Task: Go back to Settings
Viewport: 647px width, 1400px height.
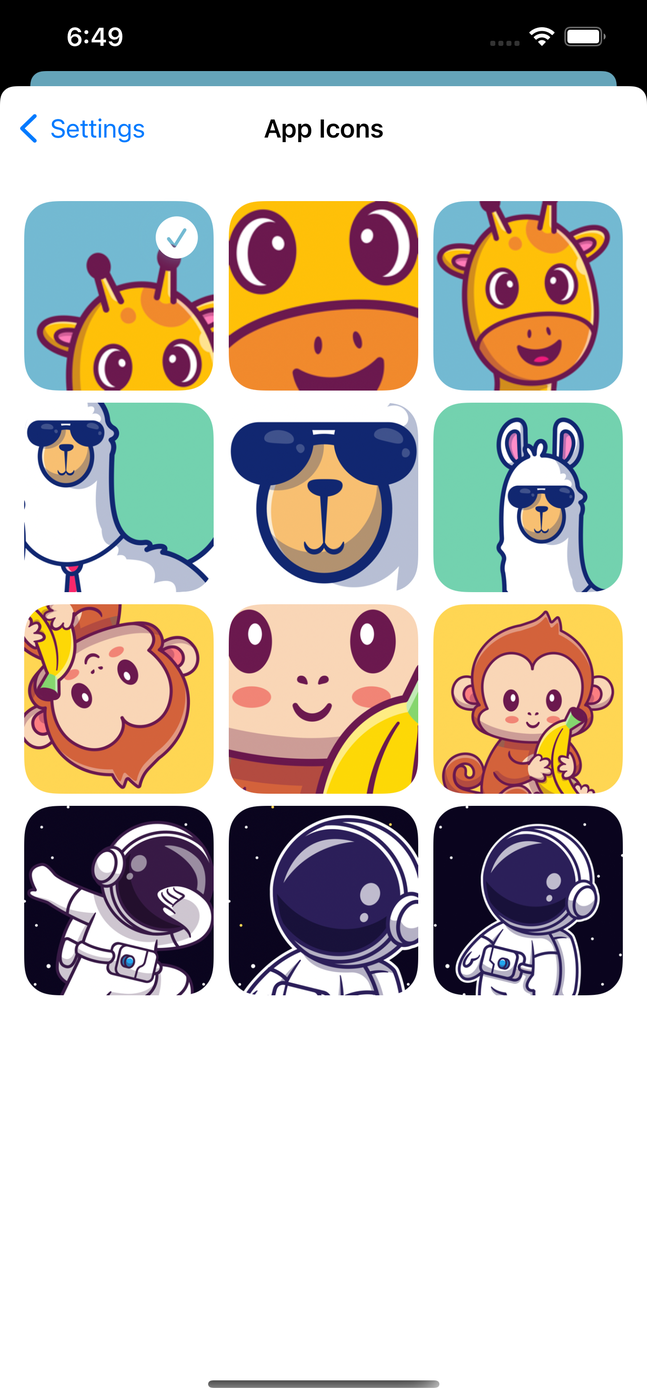Action: (82, 129)
